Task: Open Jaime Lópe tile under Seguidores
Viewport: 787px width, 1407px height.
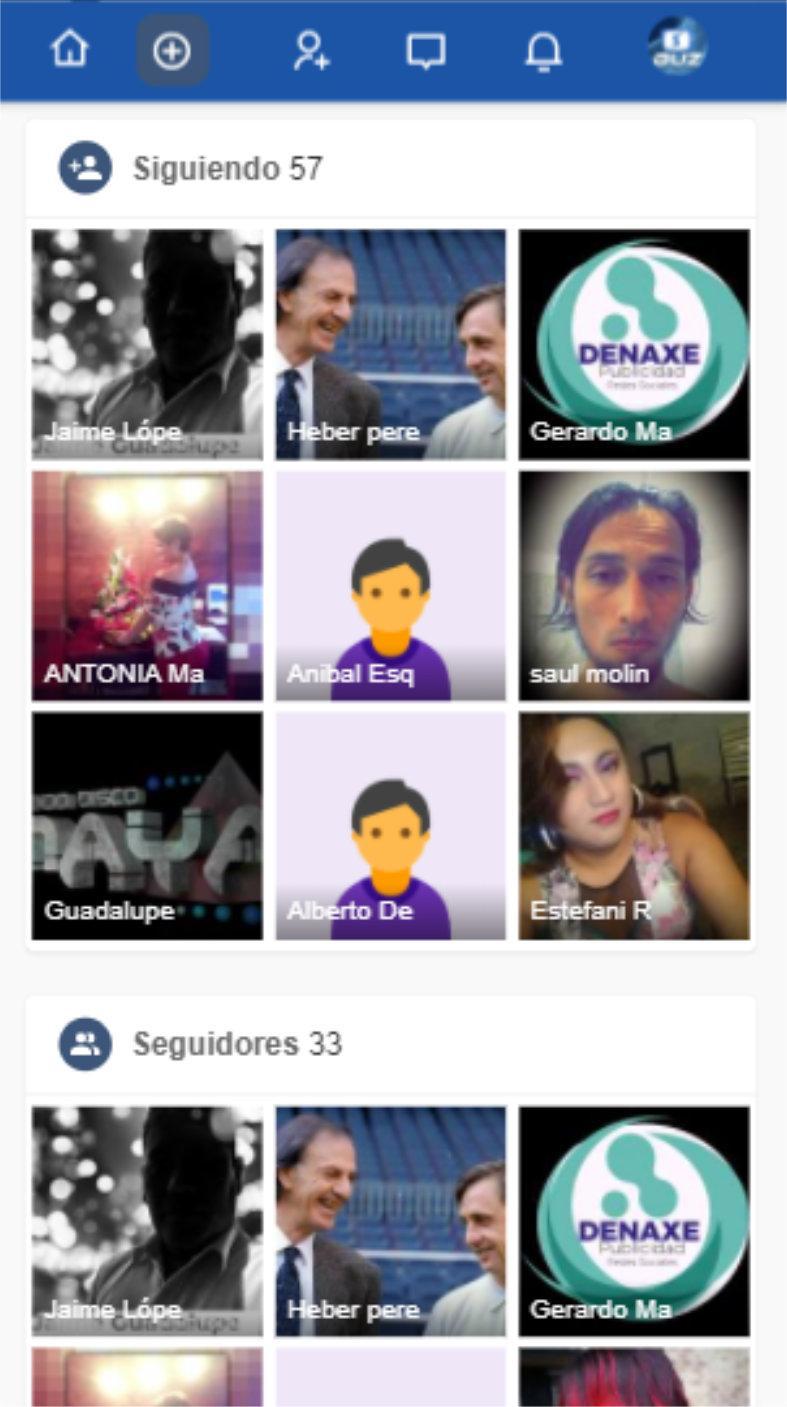Action: coord(147,1221)
